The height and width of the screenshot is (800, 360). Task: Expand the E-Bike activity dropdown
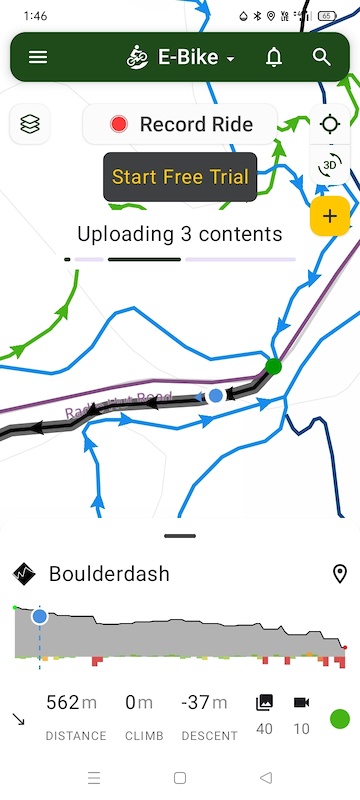point(181,57)
